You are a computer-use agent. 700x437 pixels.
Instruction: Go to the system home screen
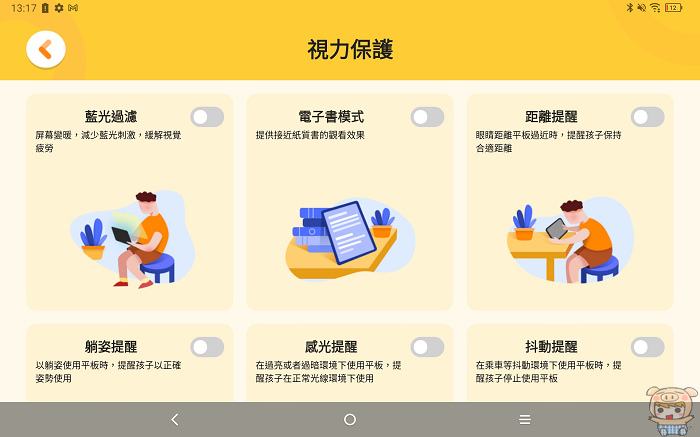tap(350, 420)
